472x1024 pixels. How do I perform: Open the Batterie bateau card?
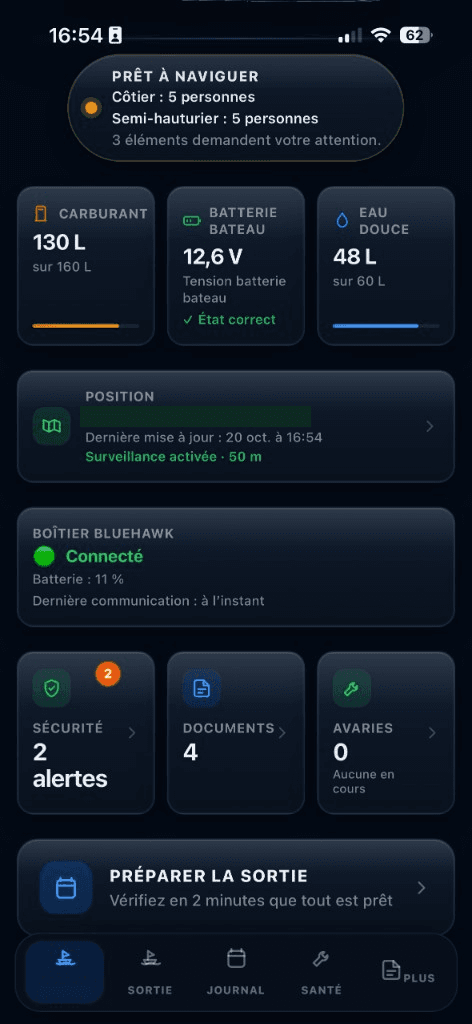coord(236,266)
